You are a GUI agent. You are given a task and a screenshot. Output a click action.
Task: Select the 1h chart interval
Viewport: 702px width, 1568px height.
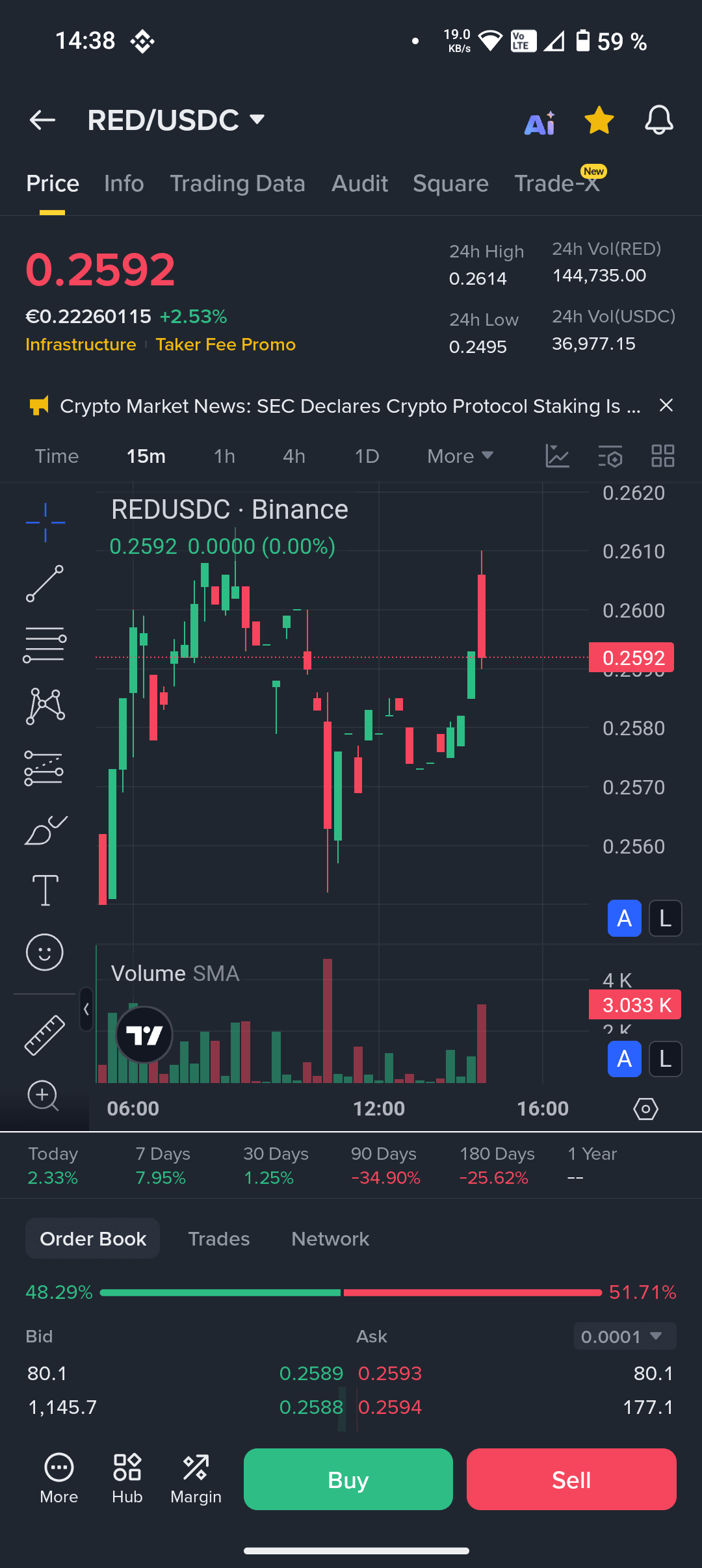224,456
